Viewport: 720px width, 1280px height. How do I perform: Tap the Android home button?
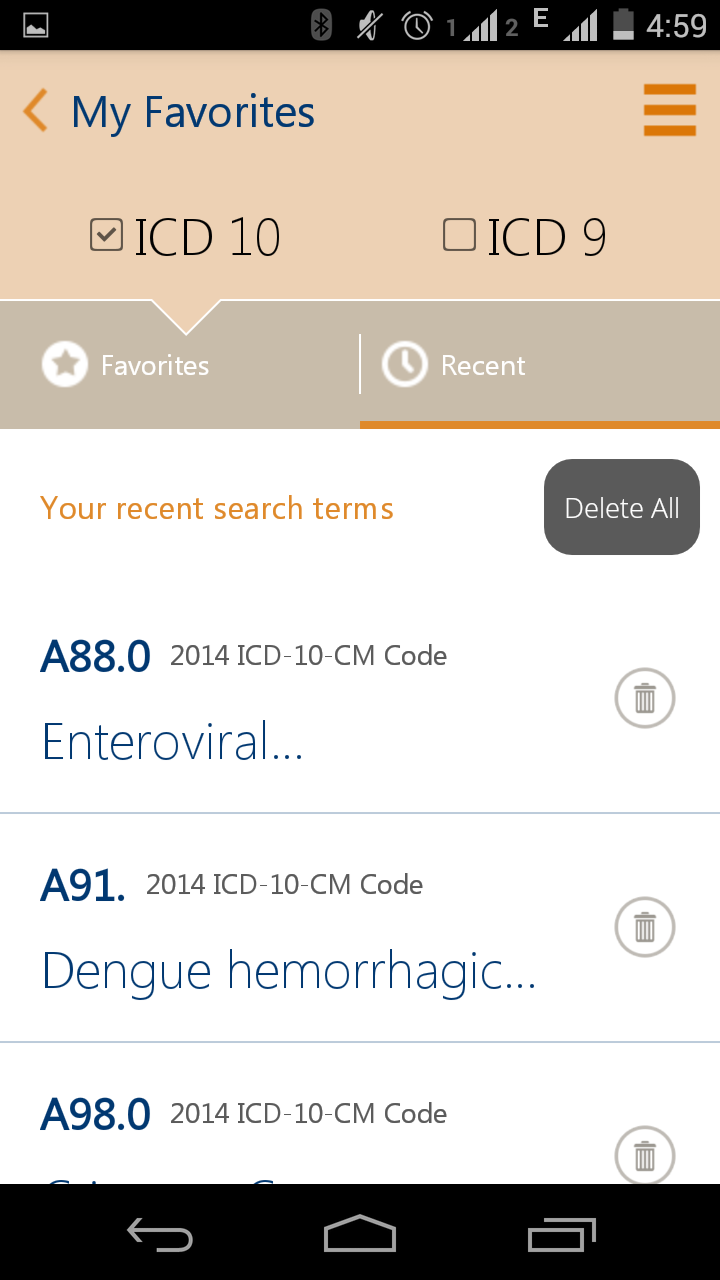coord(360,1232)
